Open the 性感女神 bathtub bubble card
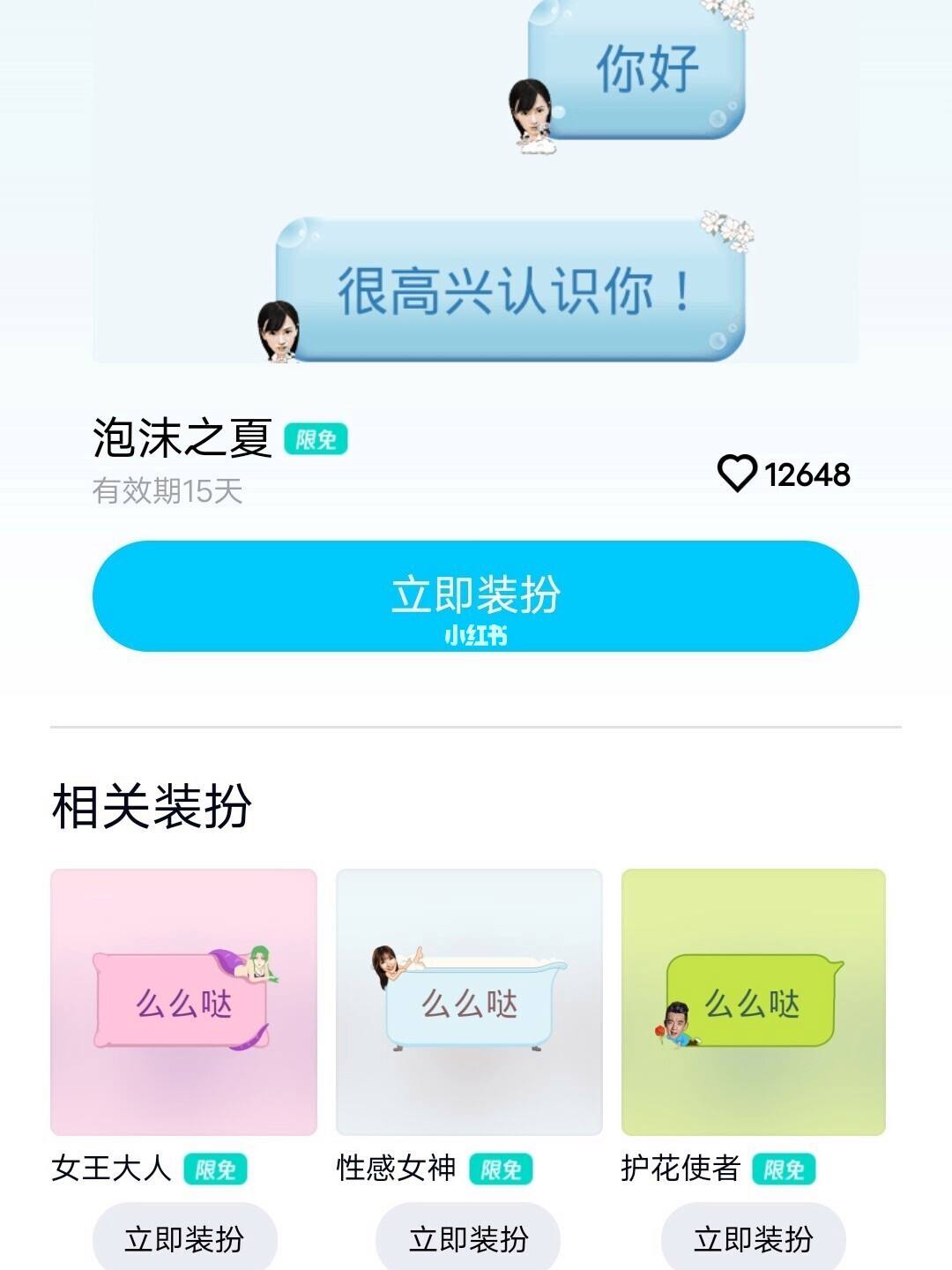The image size is (952, 1270). 469,1002
